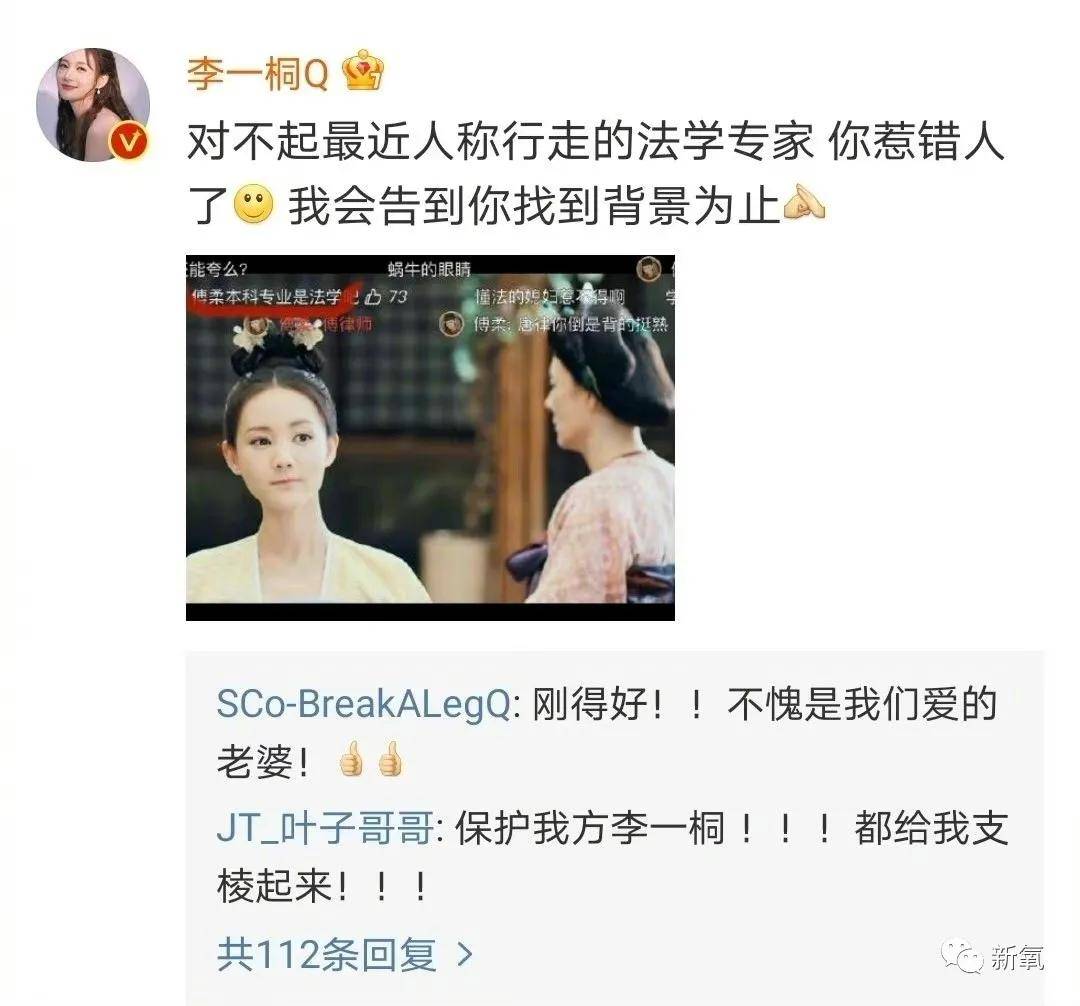The width and height of the screenshot is (1080, 1006).
Task: Open JT_叶子哥哥's profile from reply
Action: point(326,829)
